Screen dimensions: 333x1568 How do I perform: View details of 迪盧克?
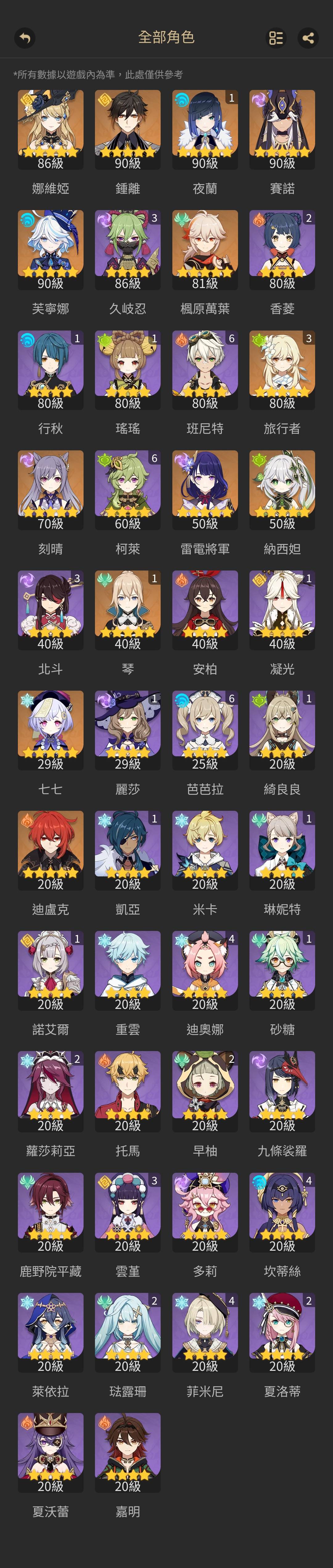tap(51, 850)
